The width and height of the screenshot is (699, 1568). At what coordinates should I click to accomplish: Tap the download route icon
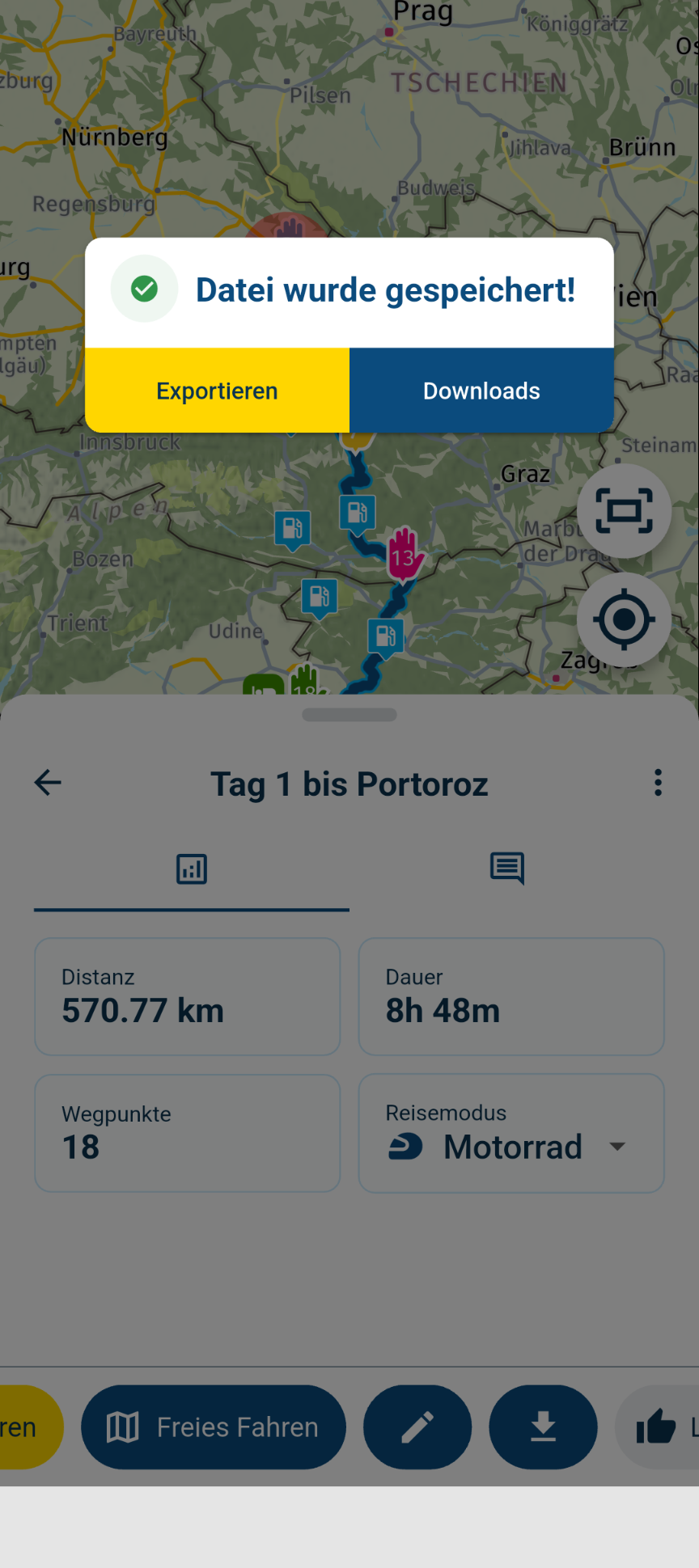pos(543,1426)
